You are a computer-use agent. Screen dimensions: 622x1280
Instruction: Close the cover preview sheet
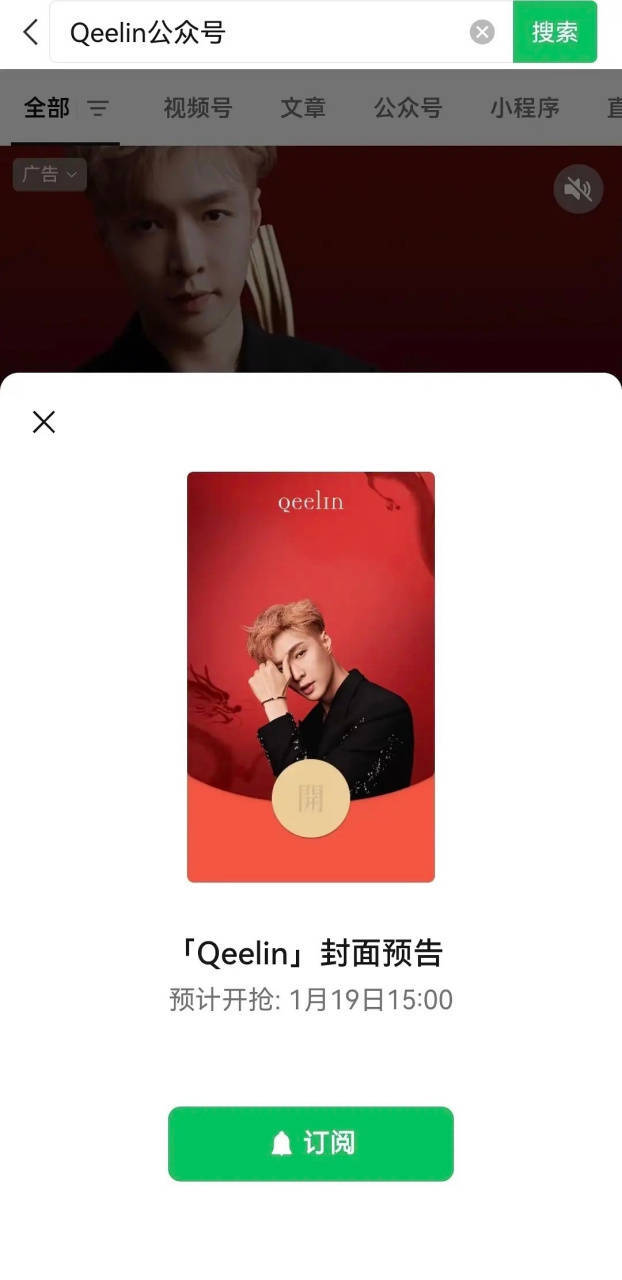click(43, 422)
